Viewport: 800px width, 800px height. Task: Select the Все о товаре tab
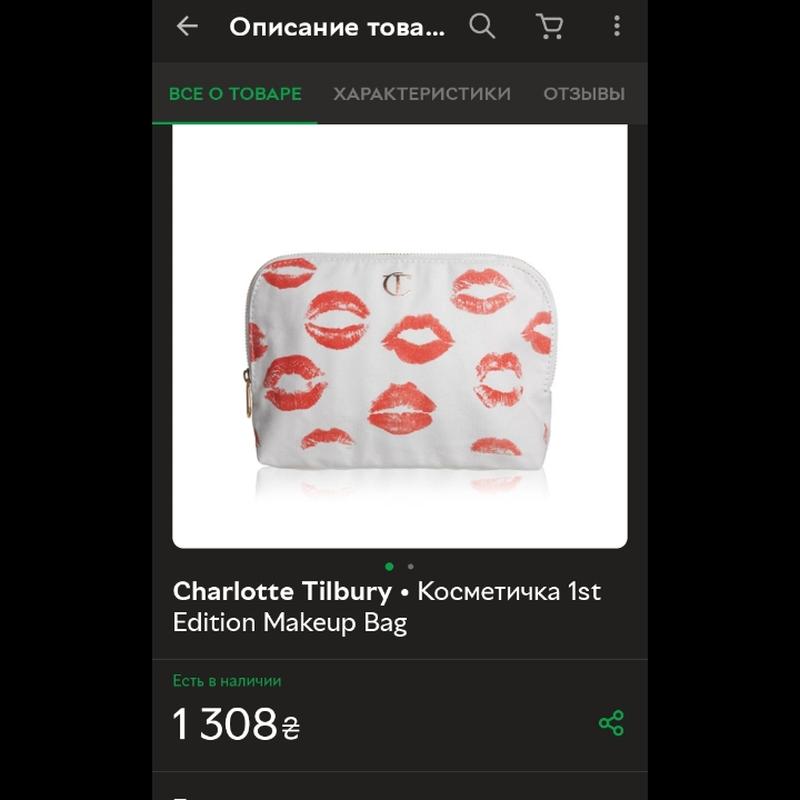[235, 94]
